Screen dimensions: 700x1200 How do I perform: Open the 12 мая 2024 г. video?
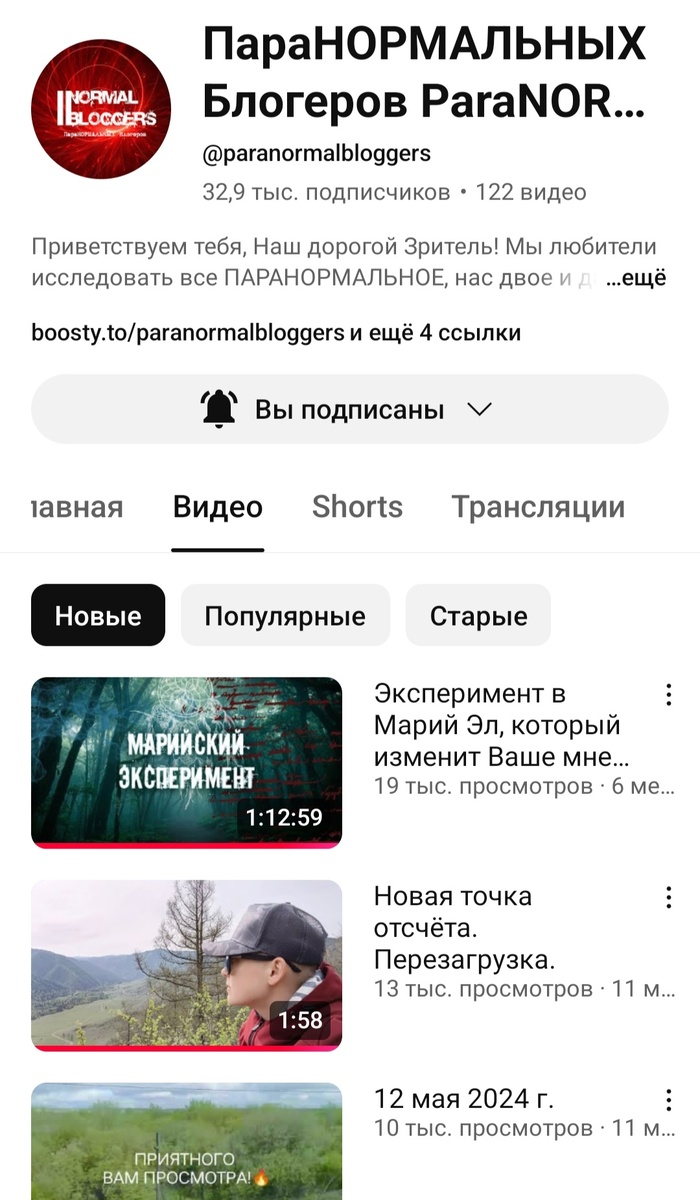[187, 1140]
